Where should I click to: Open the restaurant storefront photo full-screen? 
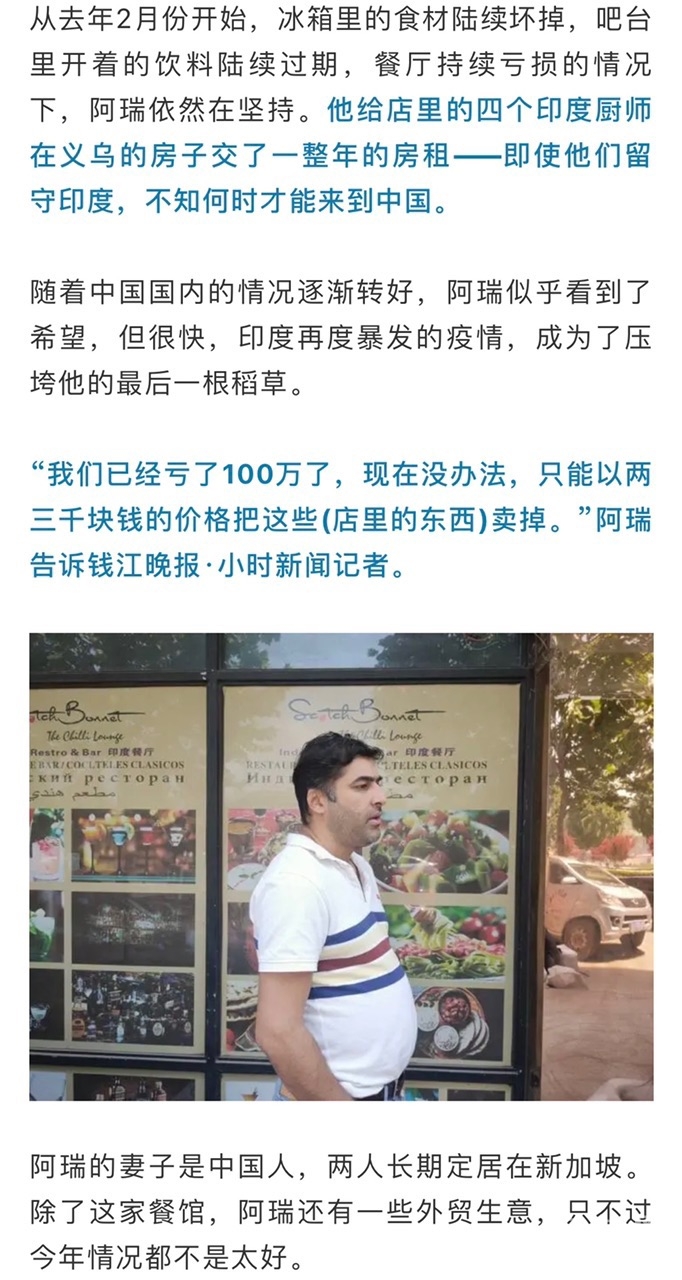coord(340,866)
